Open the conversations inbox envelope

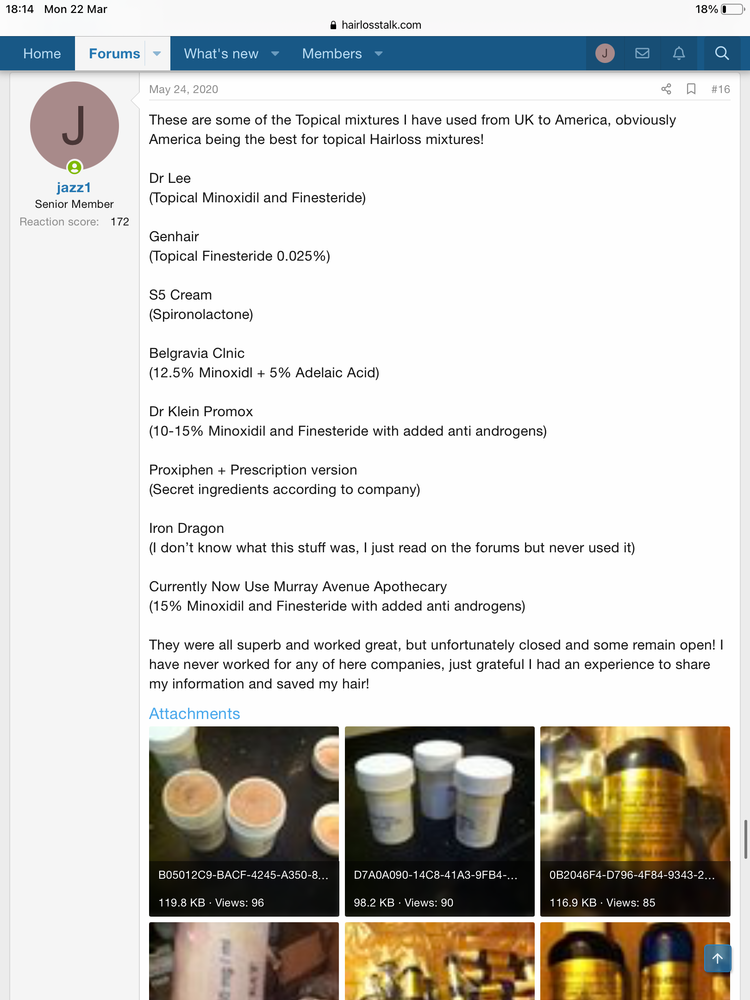pyautogui.click(x=642, y=54)
